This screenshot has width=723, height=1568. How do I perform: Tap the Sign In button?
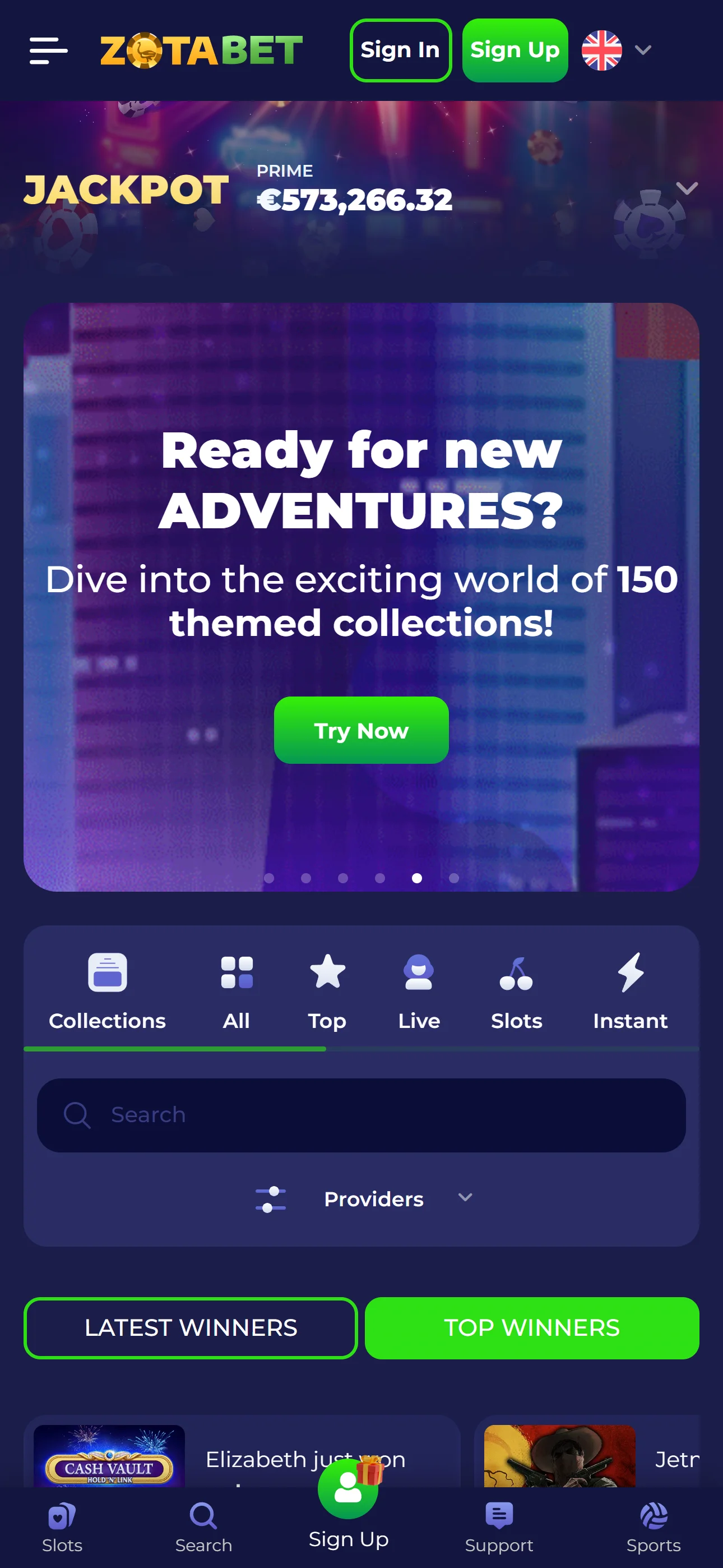pyautogui.click(x=400, y=50)
